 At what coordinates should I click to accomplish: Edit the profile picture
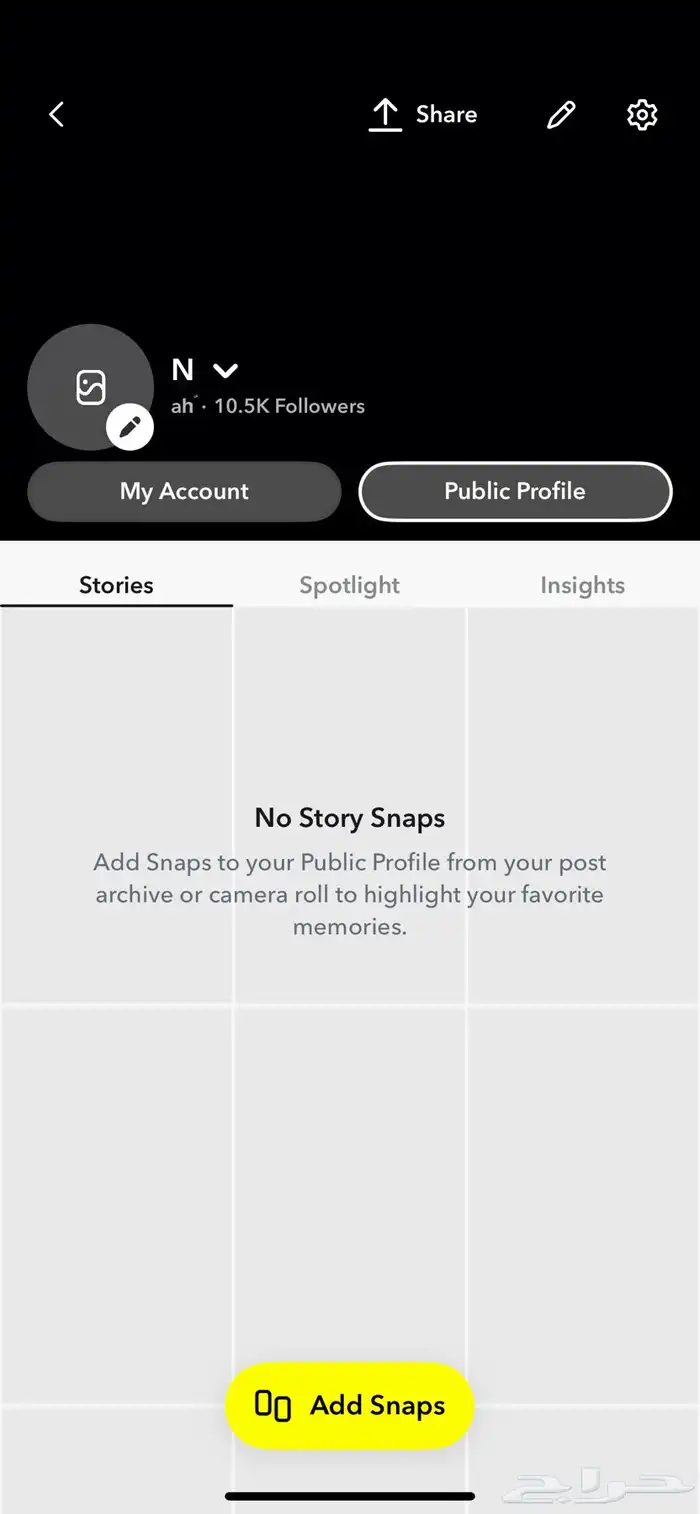point(129,428)
